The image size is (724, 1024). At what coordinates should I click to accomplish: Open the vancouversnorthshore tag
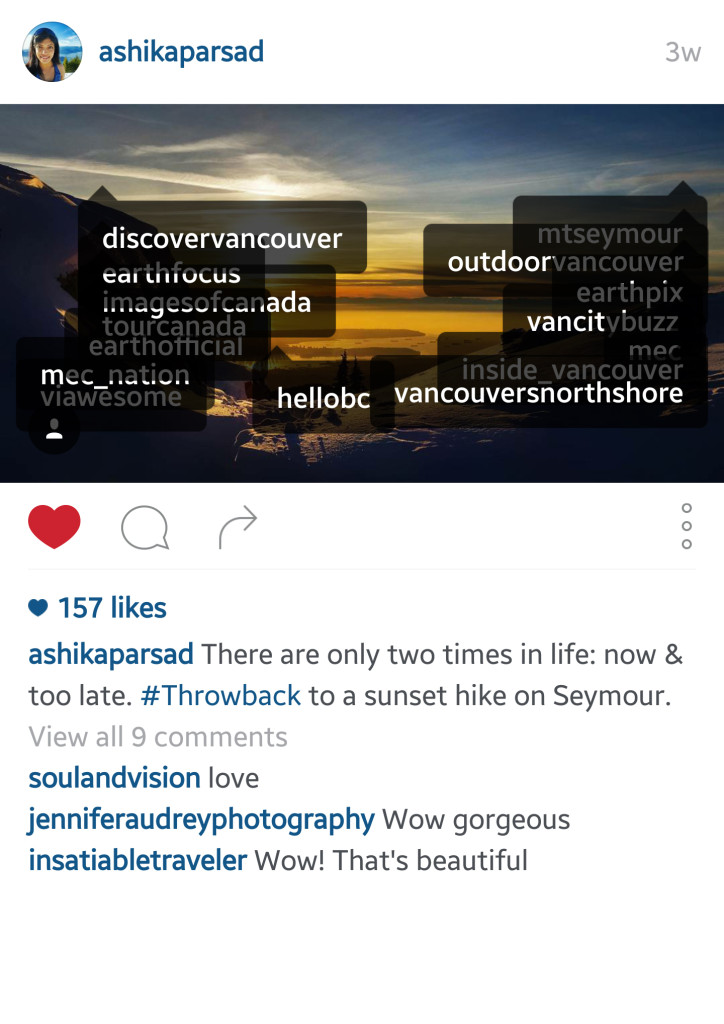point(538,393)
